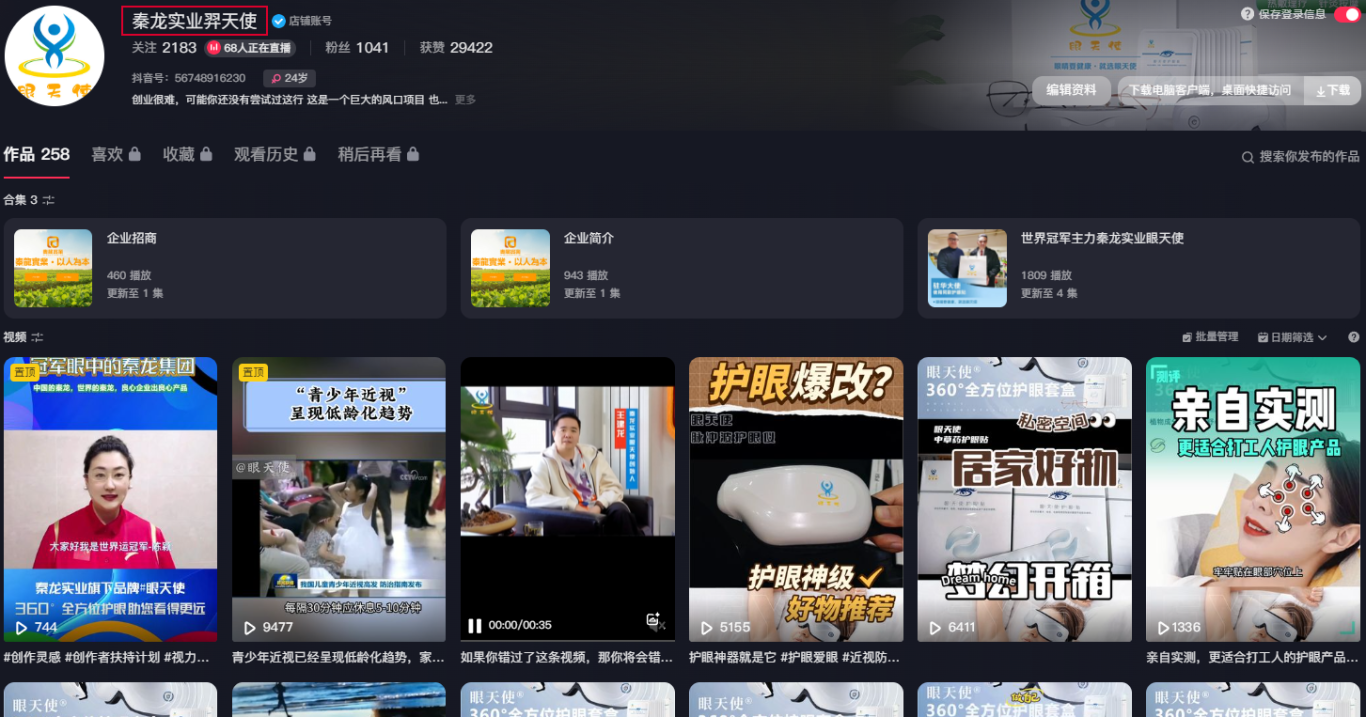Screen dimensions: 1366x717
Task: Open the 企业招商 collection
Action: point(225,268)
